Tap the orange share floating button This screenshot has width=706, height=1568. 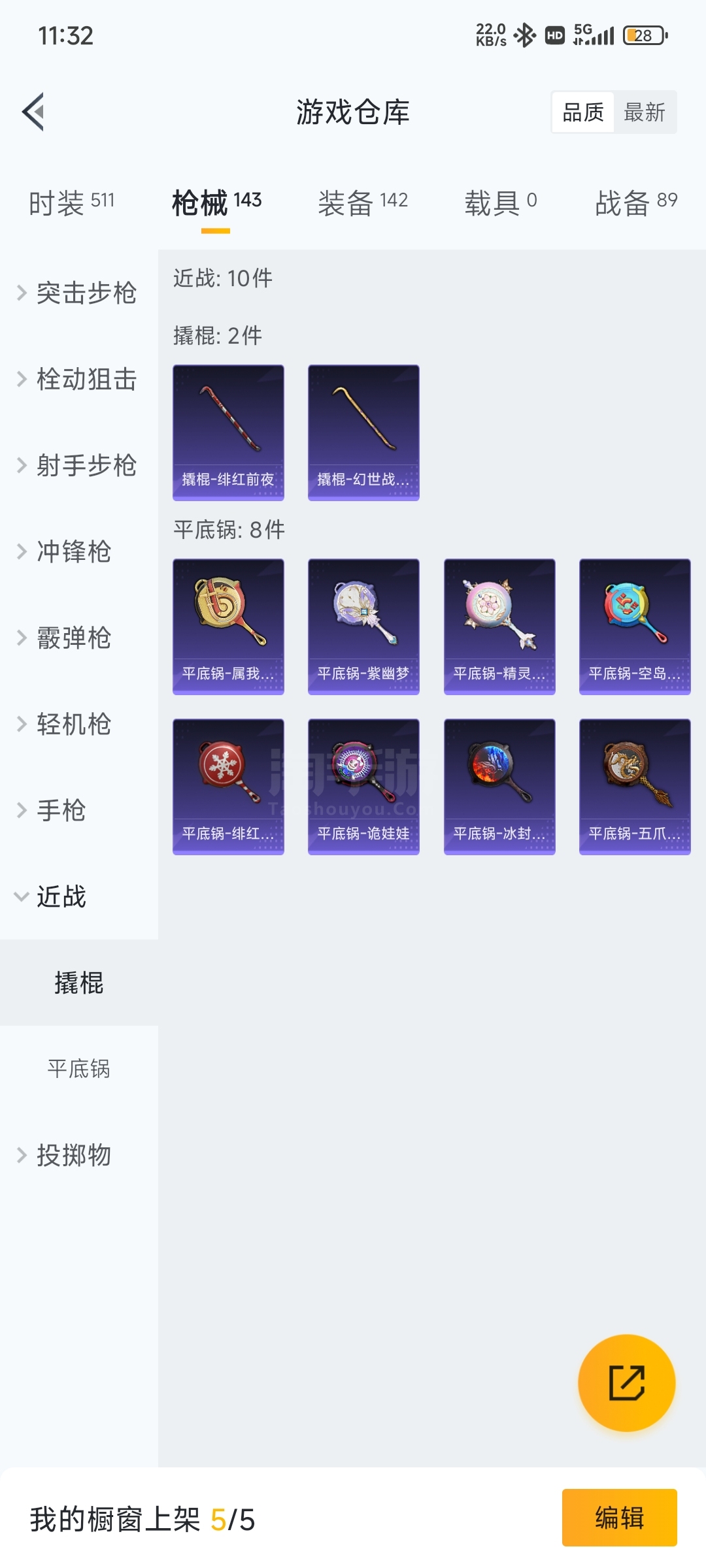pyautogui.click(x=626, y=1383)
